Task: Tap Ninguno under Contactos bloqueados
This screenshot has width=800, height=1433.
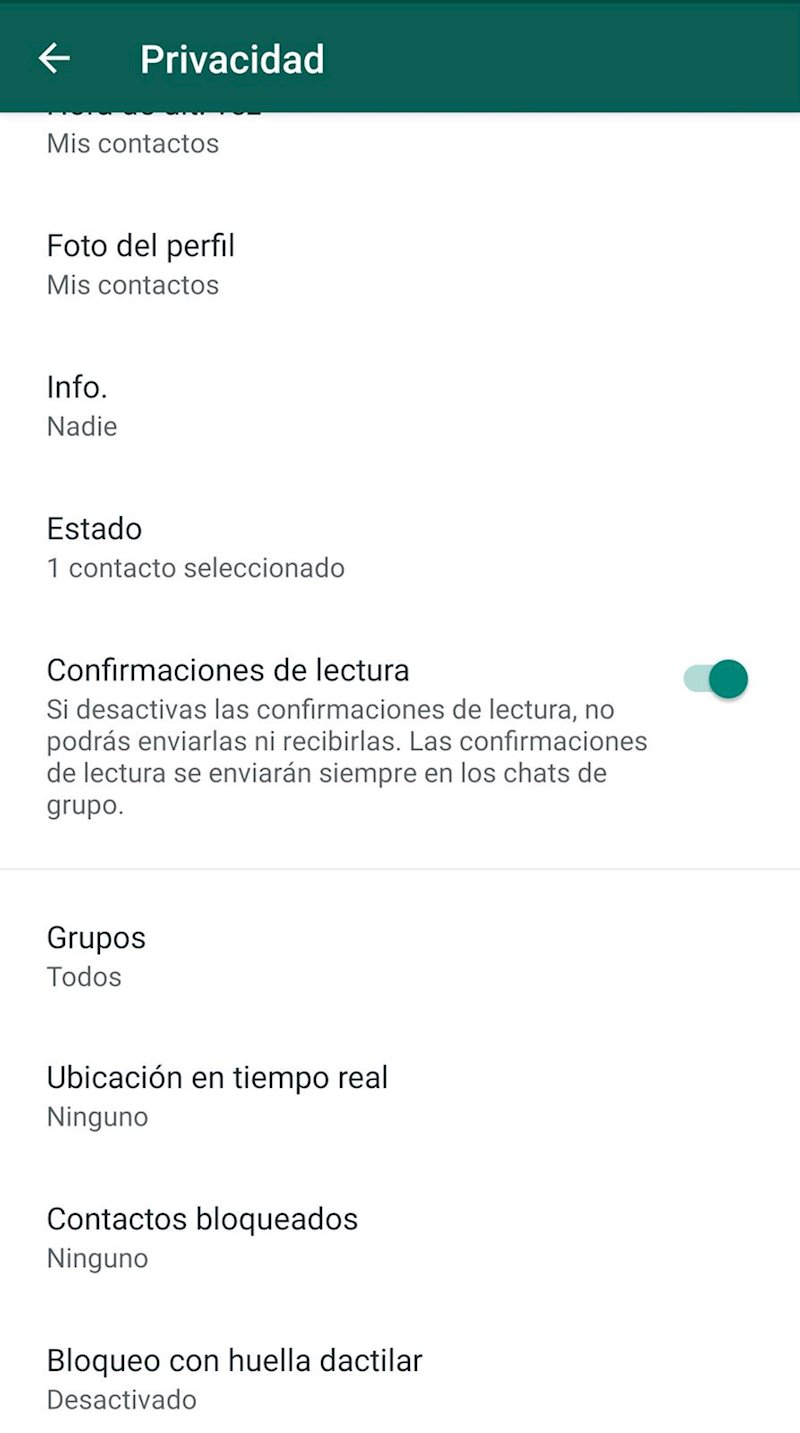Action: pyautogui.click(x=97, y=1258)
